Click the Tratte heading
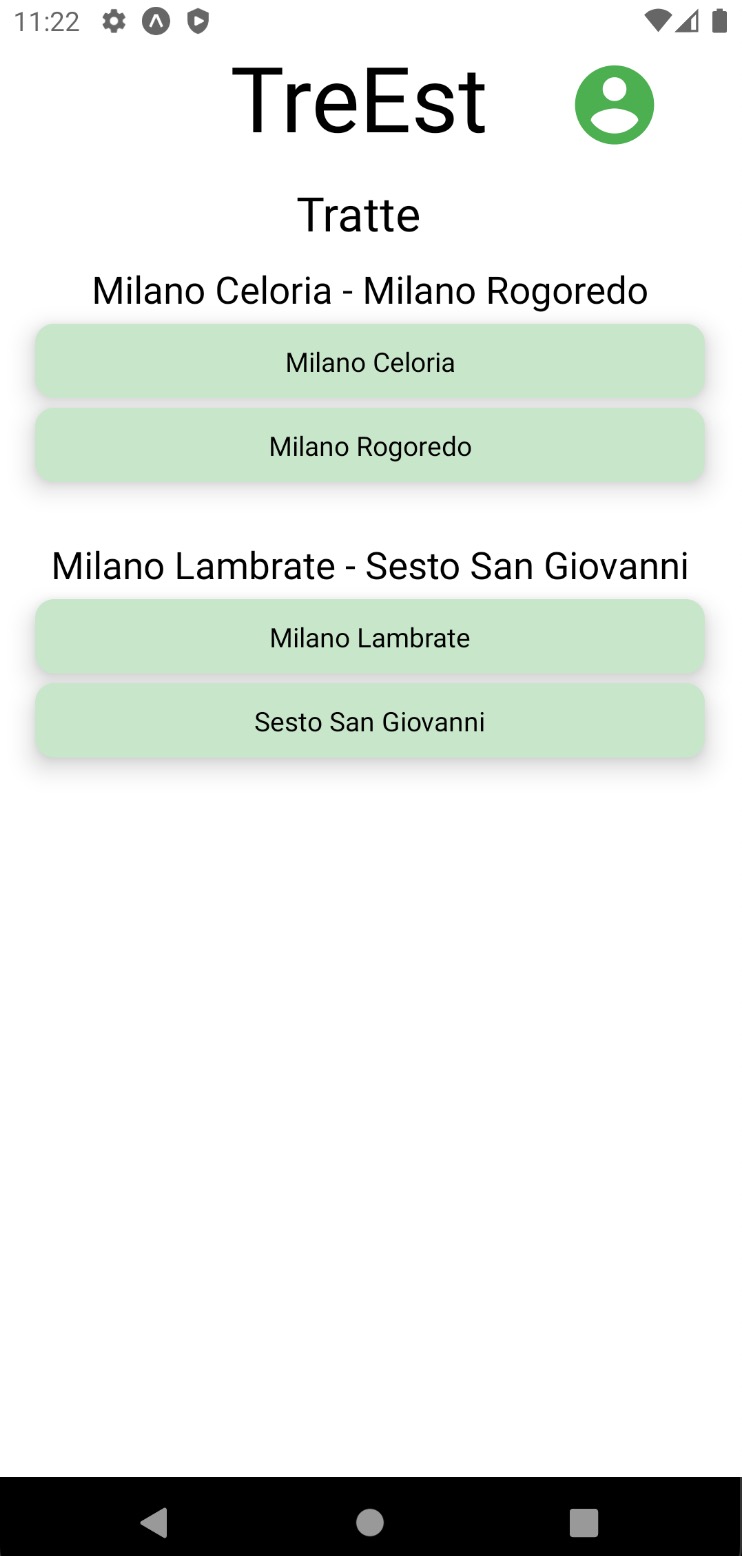The image size is (742, 1556). pos(358,214)
